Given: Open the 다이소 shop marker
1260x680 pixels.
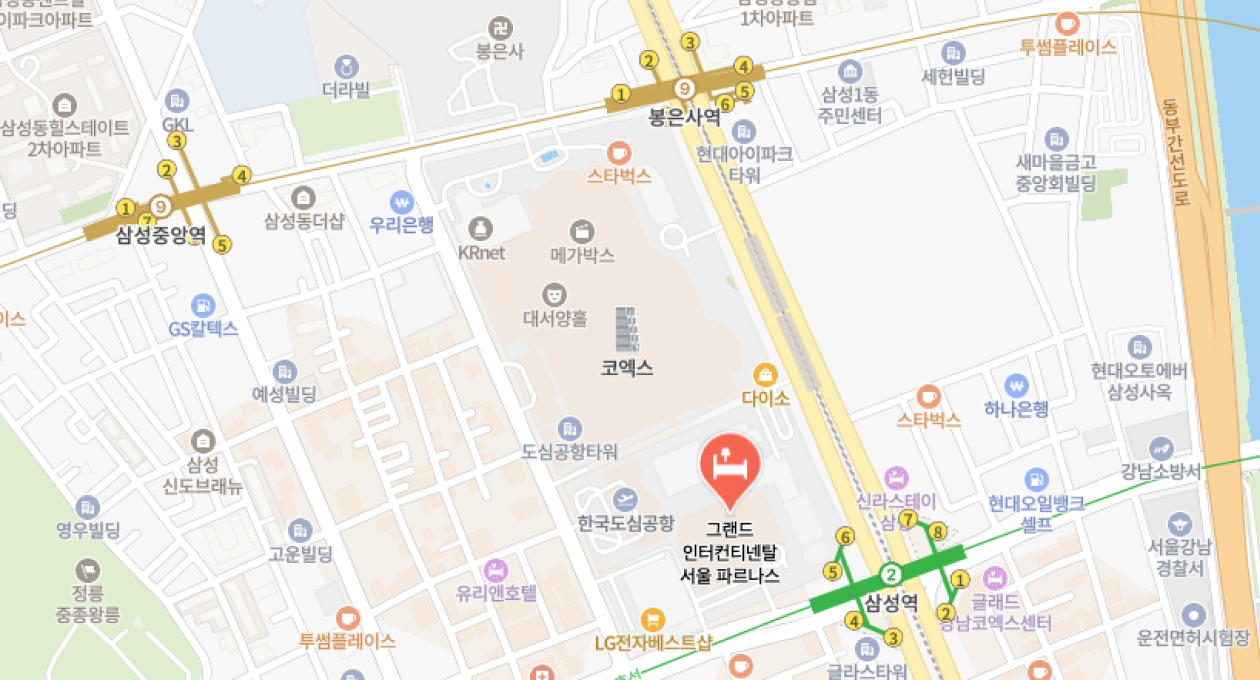Looking at the screenshot, I should tap(766, 375).
